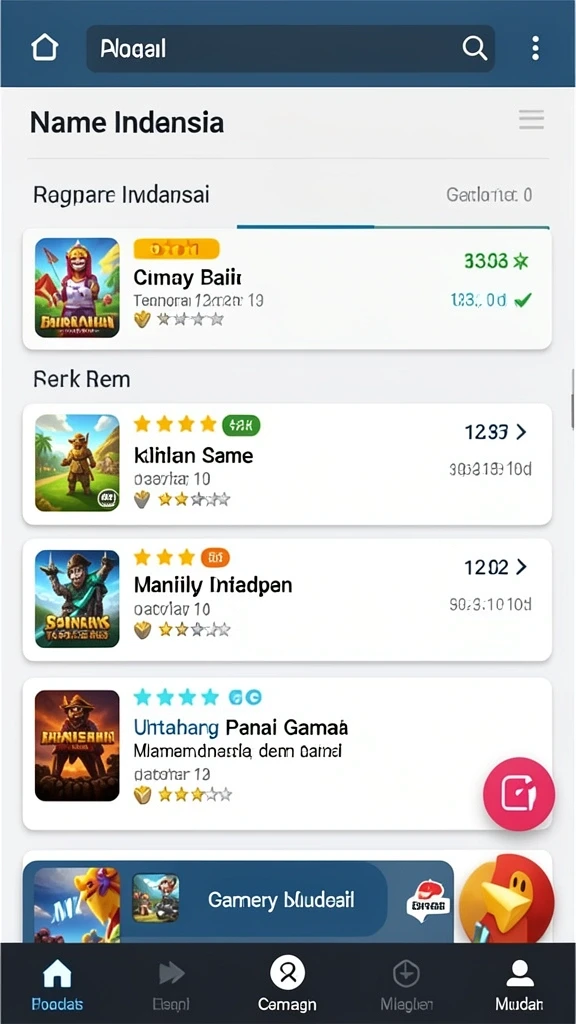Open the Maniily Intadpen game card

click(x=287, y=600)
